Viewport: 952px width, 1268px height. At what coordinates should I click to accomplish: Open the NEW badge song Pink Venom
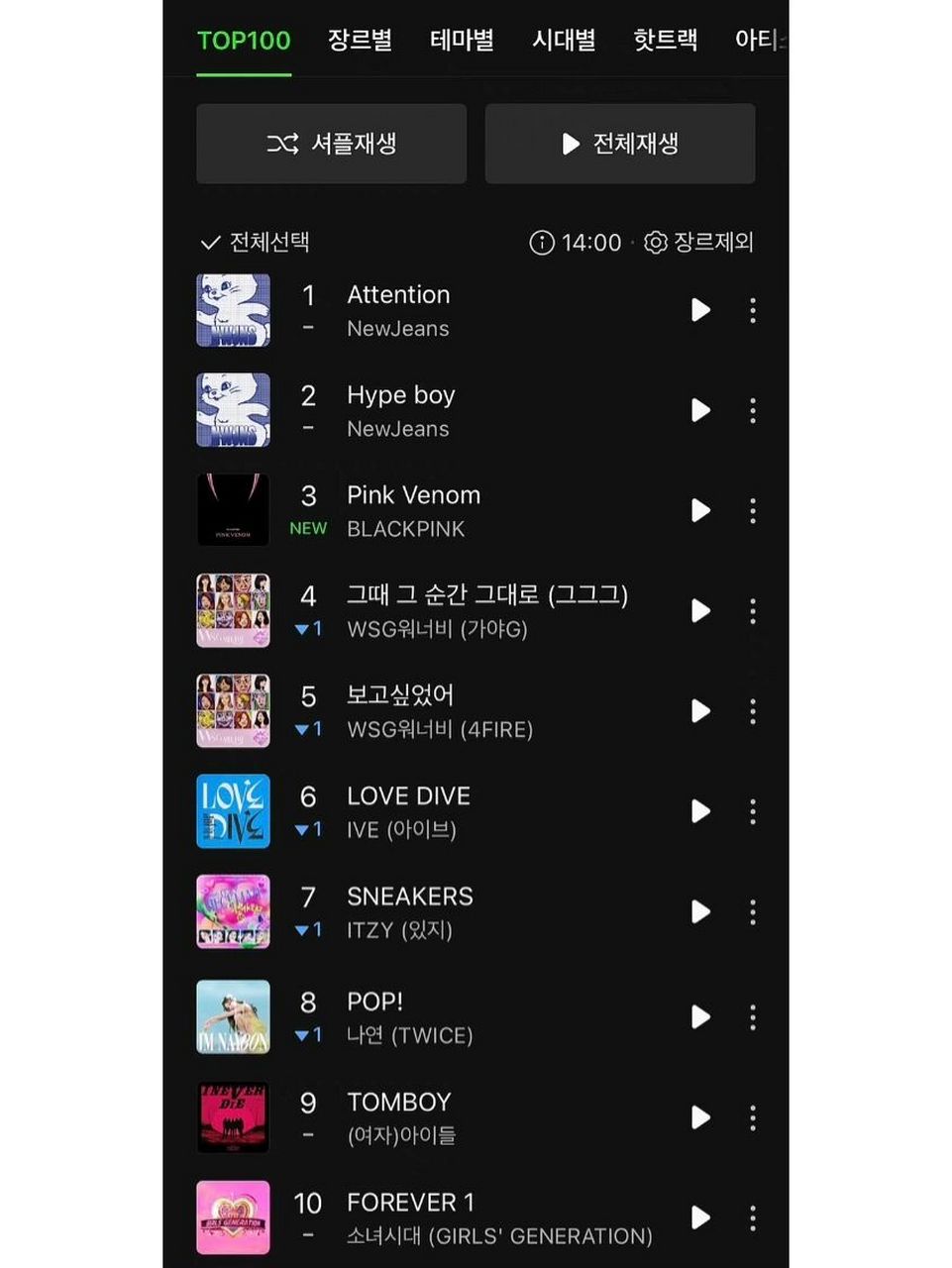click(x=413, y=495)
